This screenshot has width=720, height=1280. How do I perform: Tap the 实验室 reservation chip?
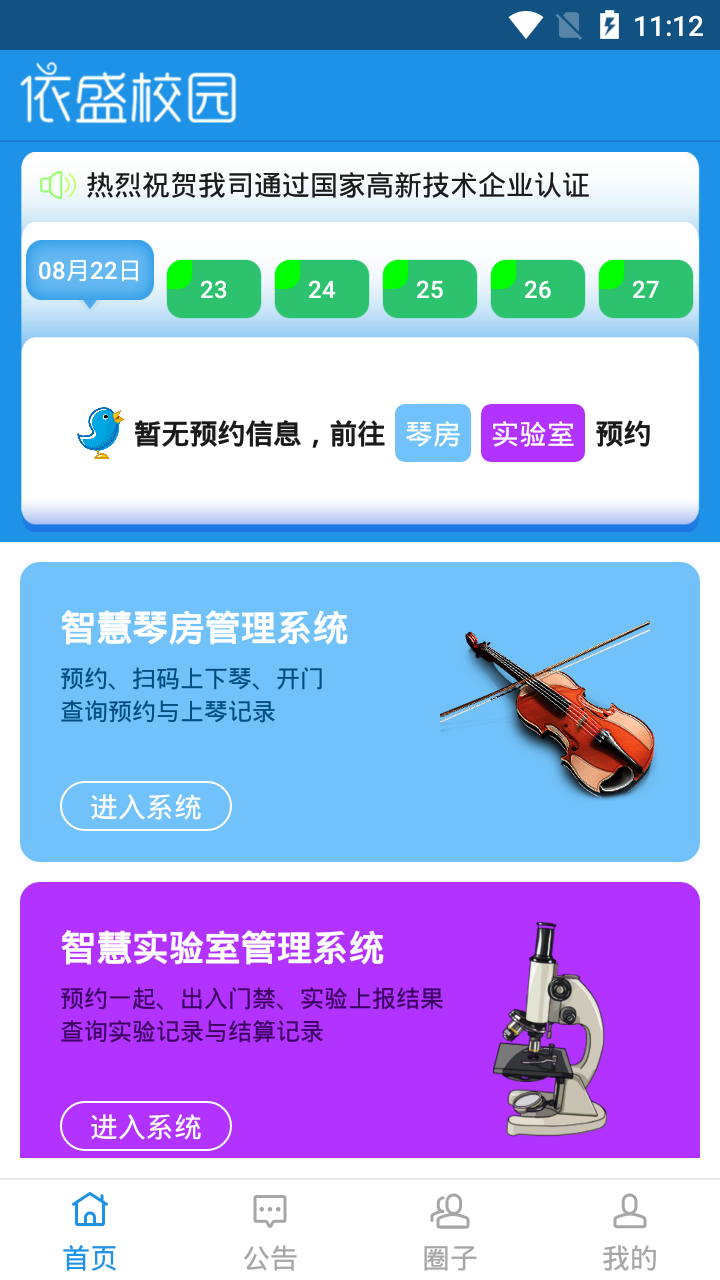click(x=533, y=433)
